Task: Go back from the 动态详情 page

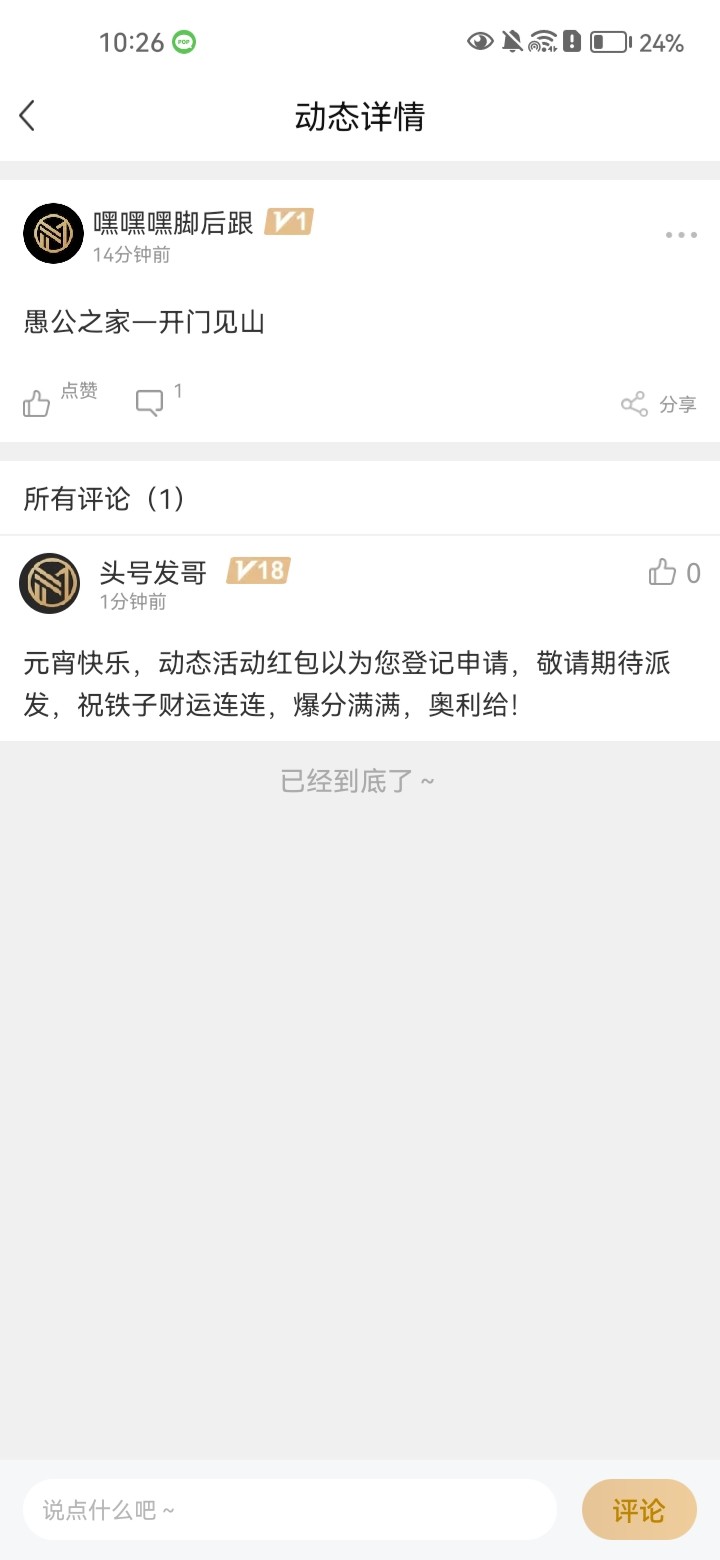Action: pos(28,116)
